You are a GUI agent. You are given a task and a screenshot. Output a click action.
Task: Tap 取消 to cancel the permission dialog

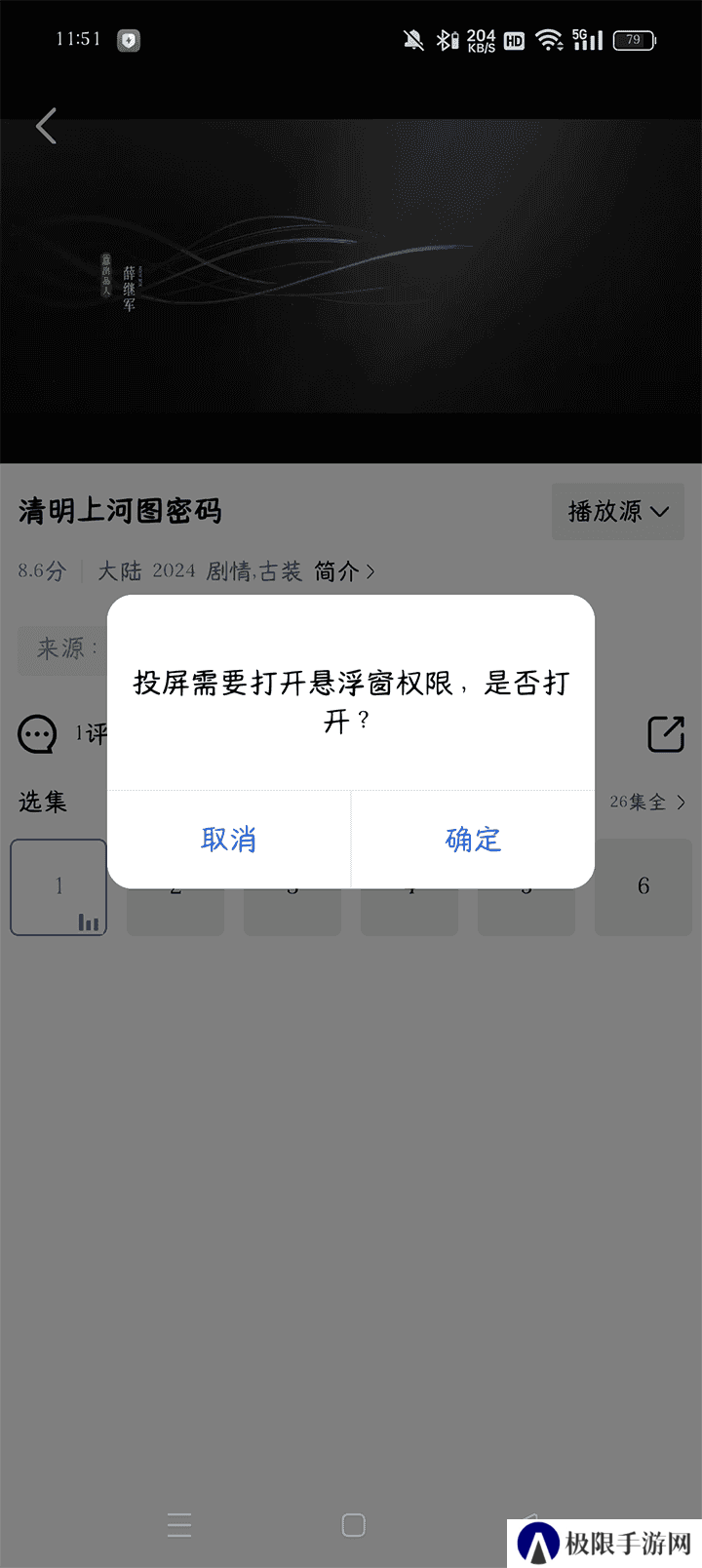229,839
